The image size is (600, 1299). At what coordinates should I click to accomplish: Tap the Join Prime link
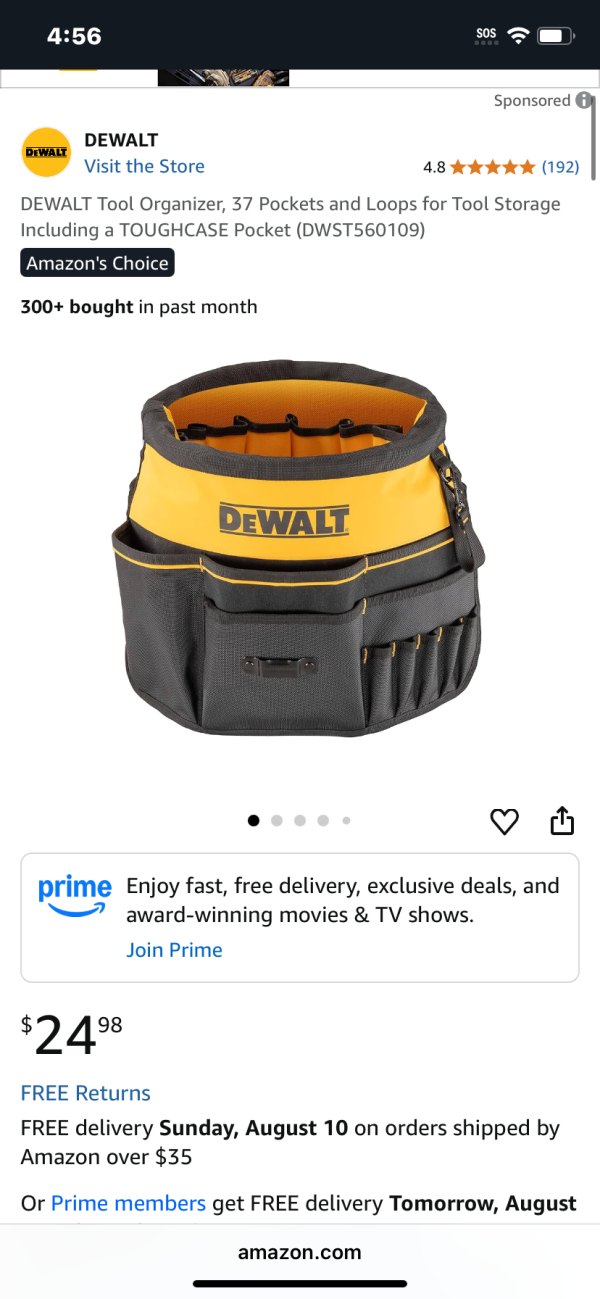[x=174, y=950]
